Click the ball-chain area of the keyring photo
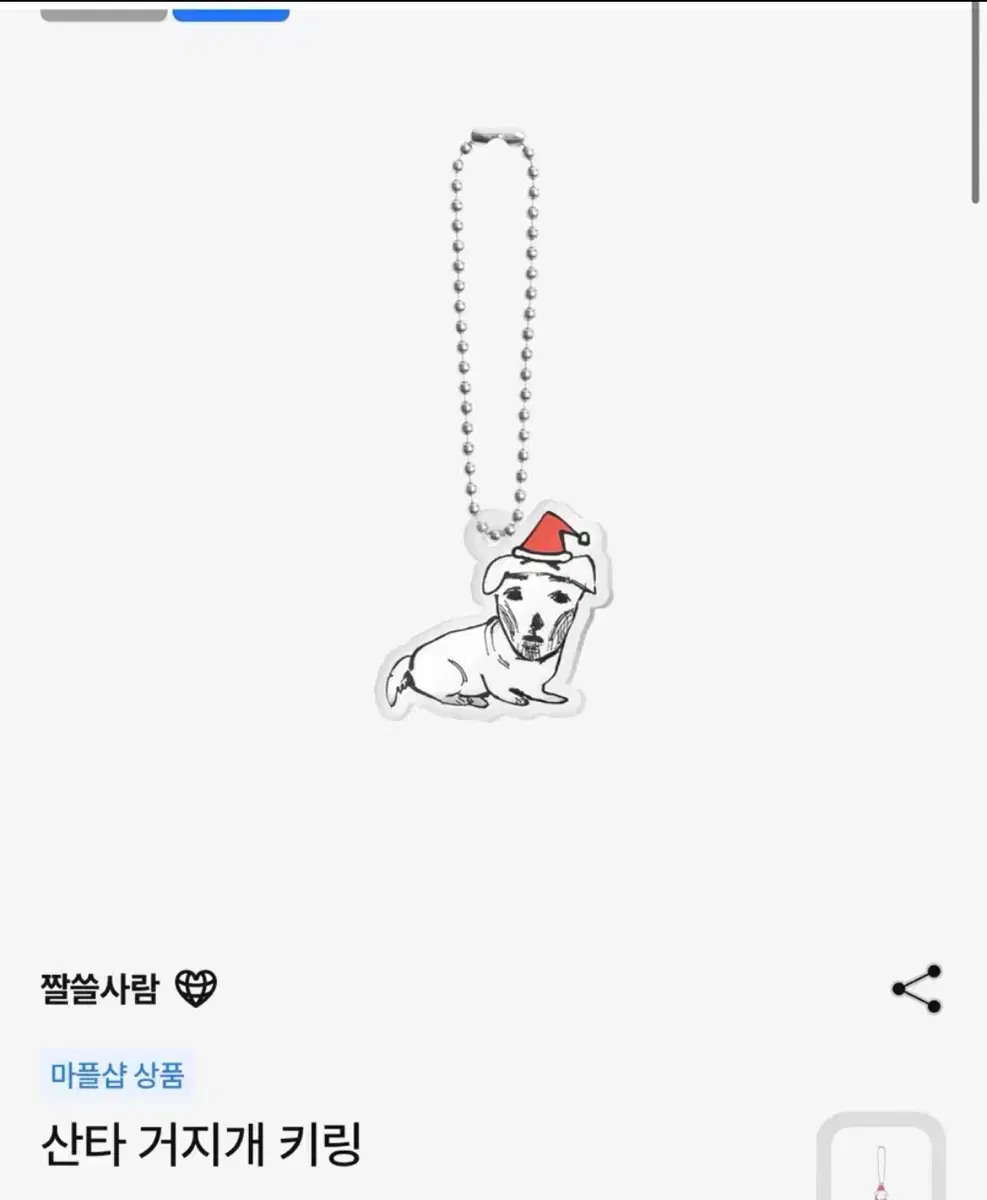Screen dimensions: 987x1200 (493, 320)
